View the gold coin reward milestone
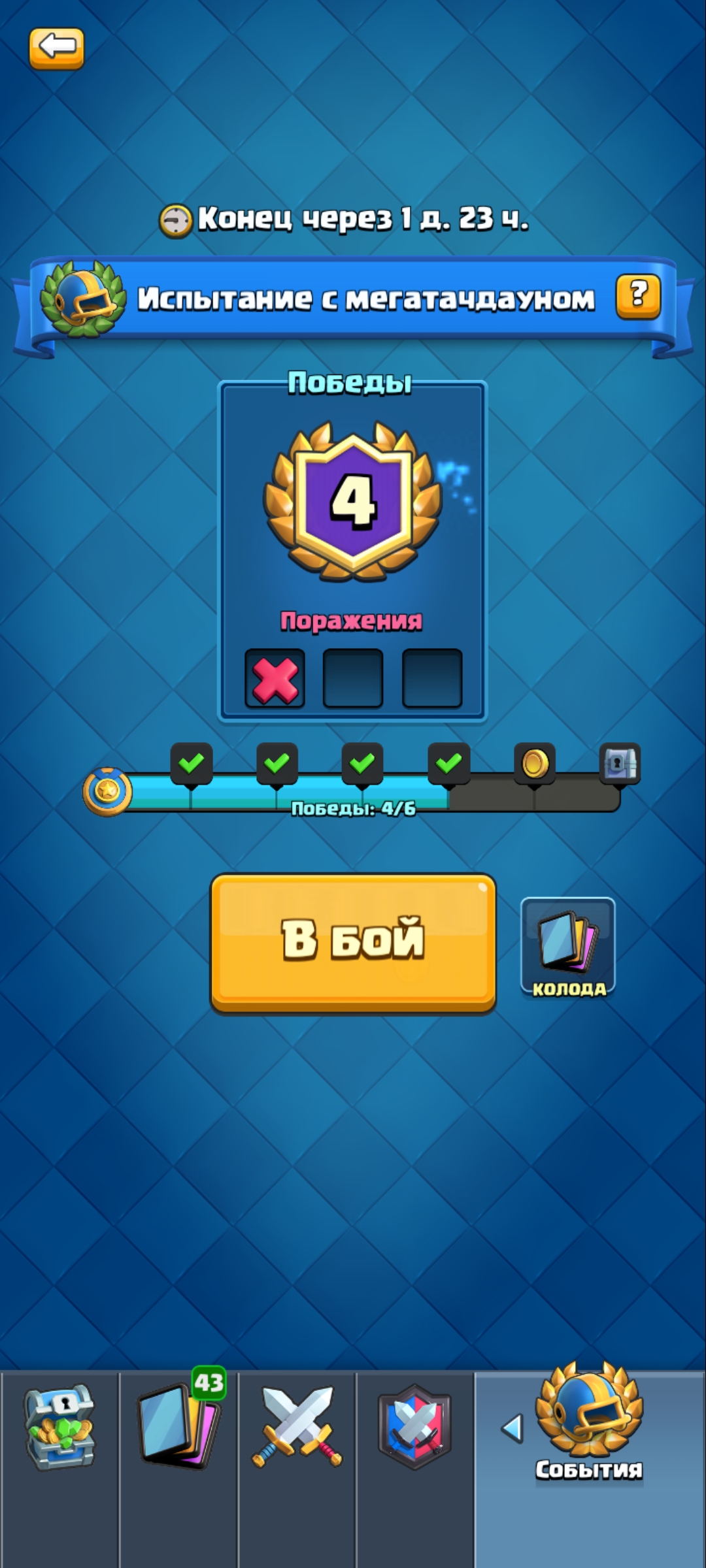706x1568 pixels. pyautogui.click(x=535, y=763)
